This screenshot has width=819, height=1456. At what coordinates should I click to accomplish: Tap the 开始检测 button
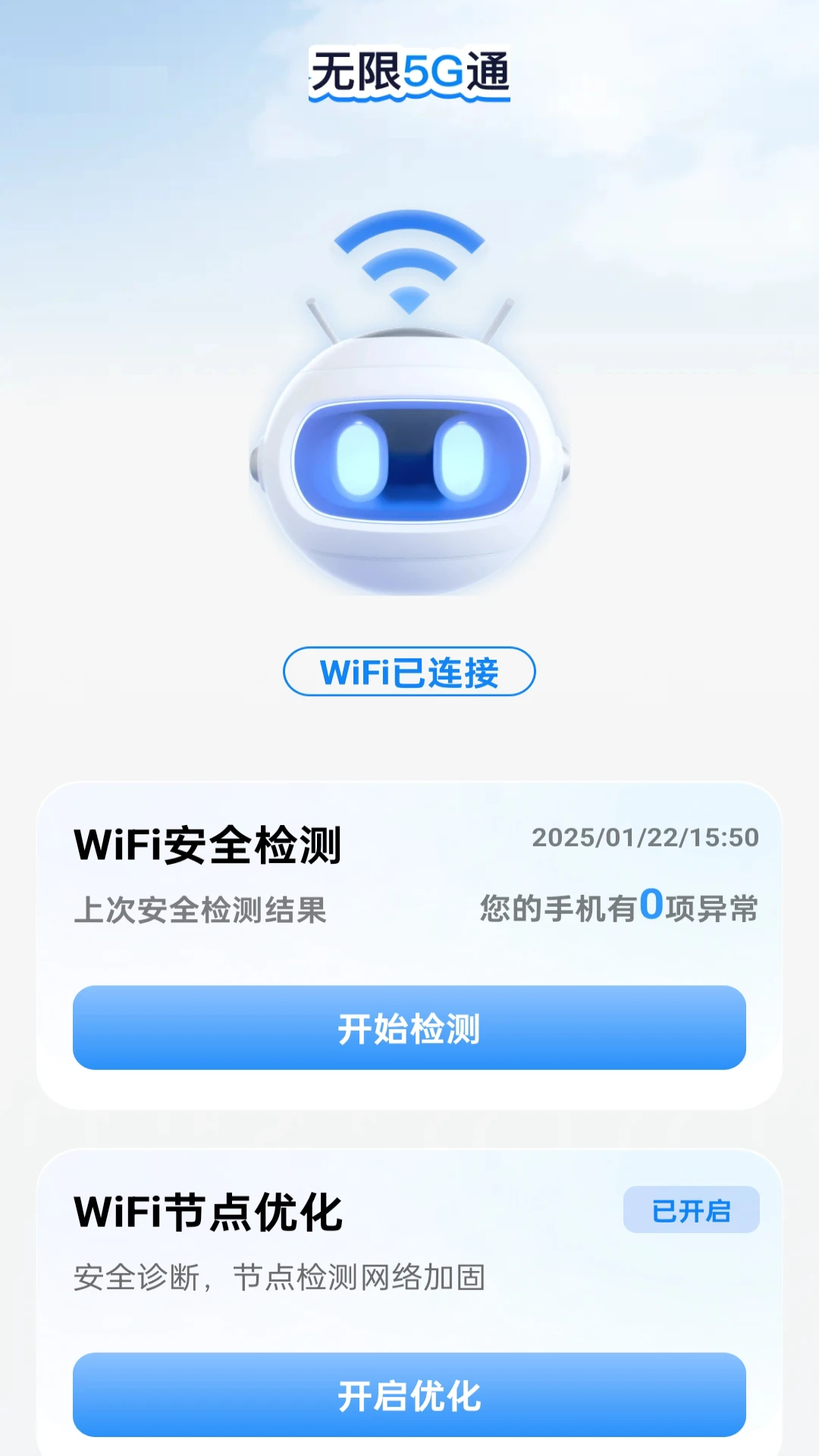pyautogui.click(x=409, y=1028)
